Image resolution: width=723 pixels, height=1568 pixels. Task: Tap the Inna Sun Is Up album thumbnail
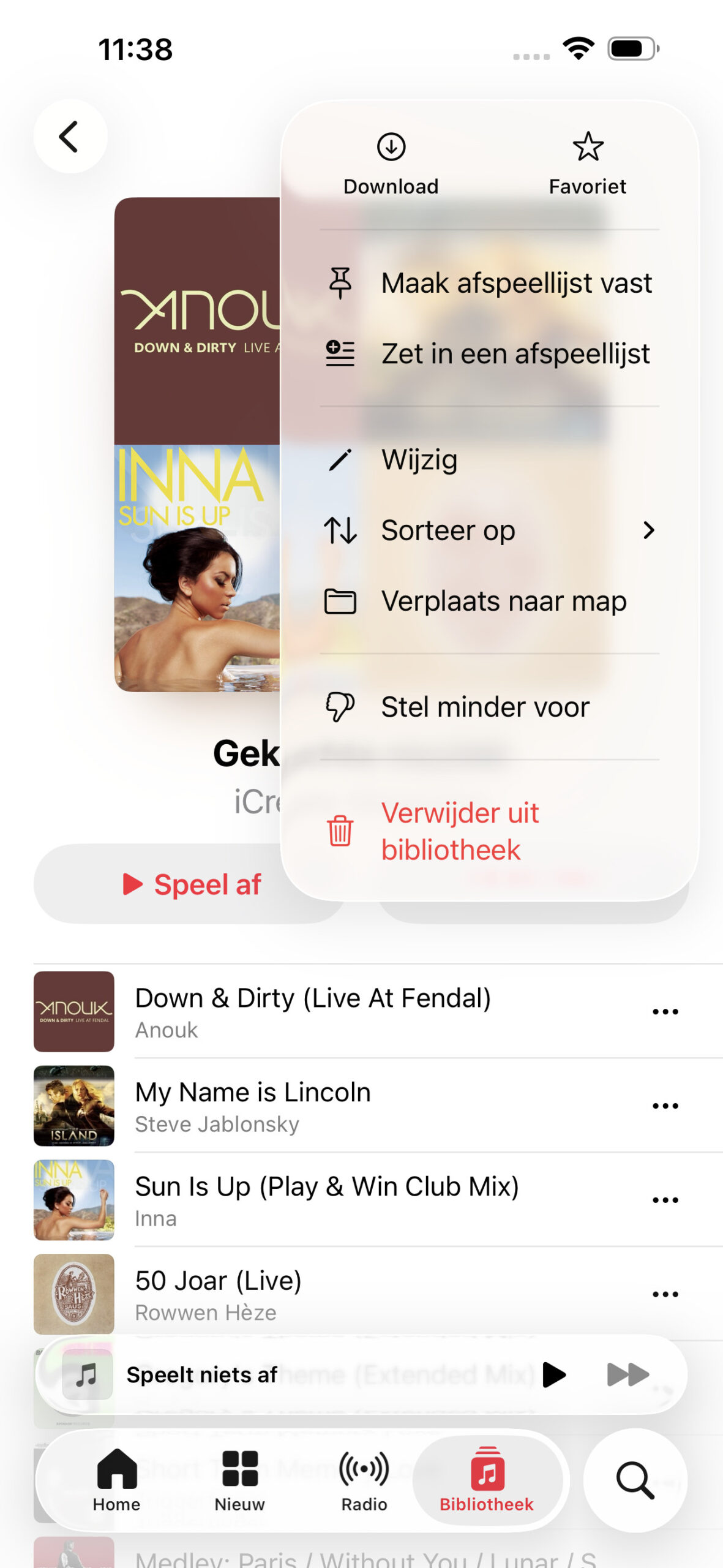coord(73,1199)
